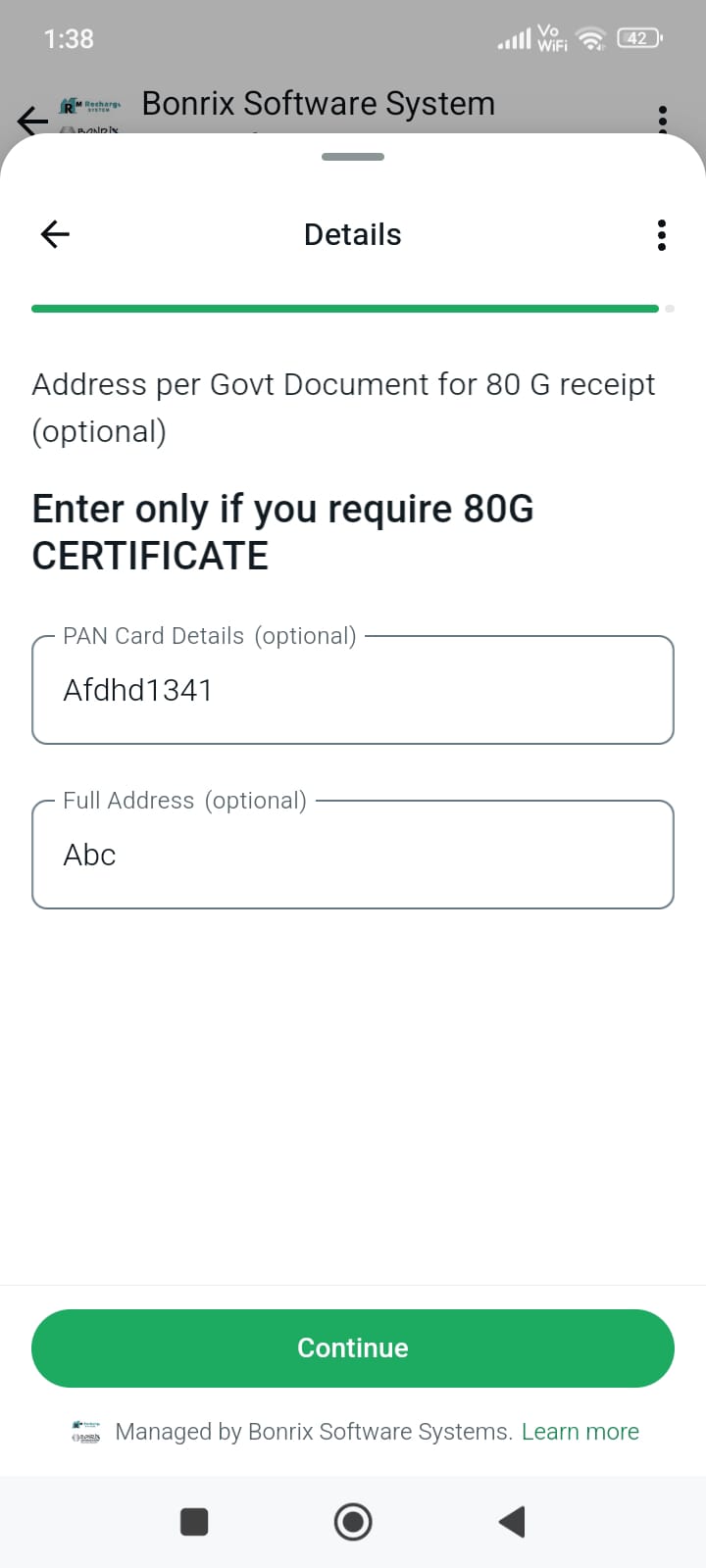The width and height of the screenshot is (706, 1568).
Task: Open the Details overflow menu
Action: 662,235
